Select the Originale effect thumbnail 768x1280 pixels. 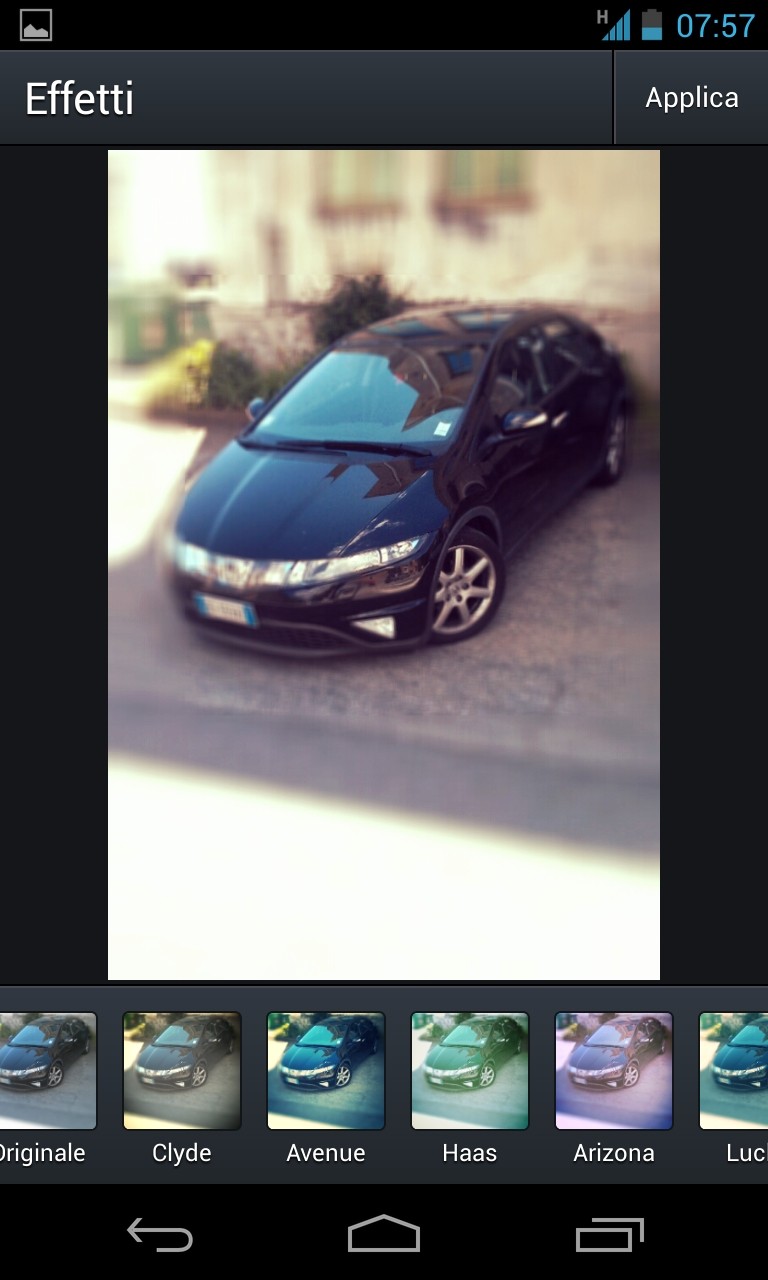point(47,1071)
